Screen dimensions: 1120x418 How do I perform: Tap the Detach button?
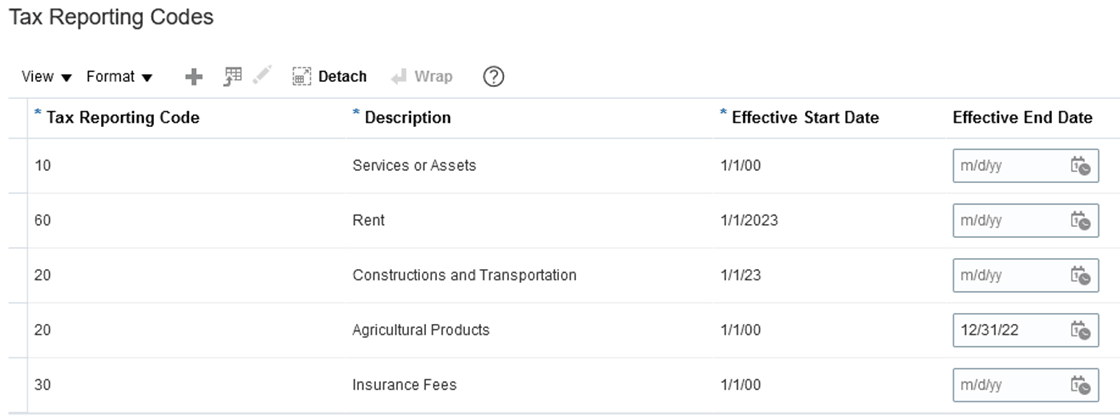click(330, 77)
